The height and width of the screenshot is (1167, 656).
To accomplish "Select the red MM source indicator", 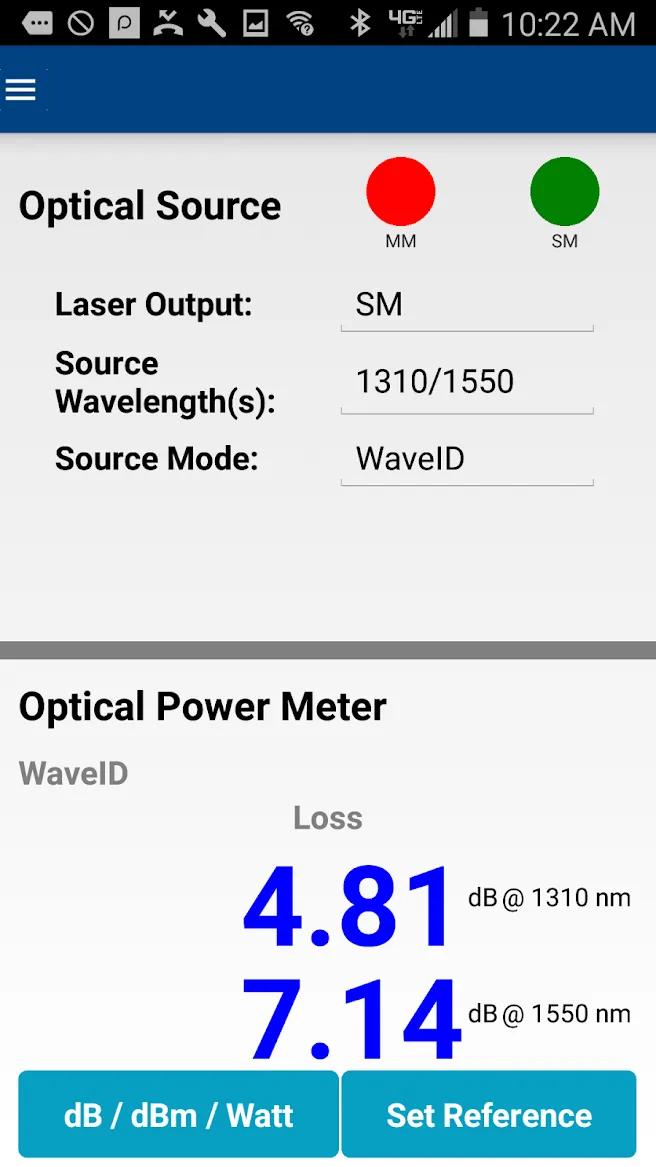I will [401, 191].
